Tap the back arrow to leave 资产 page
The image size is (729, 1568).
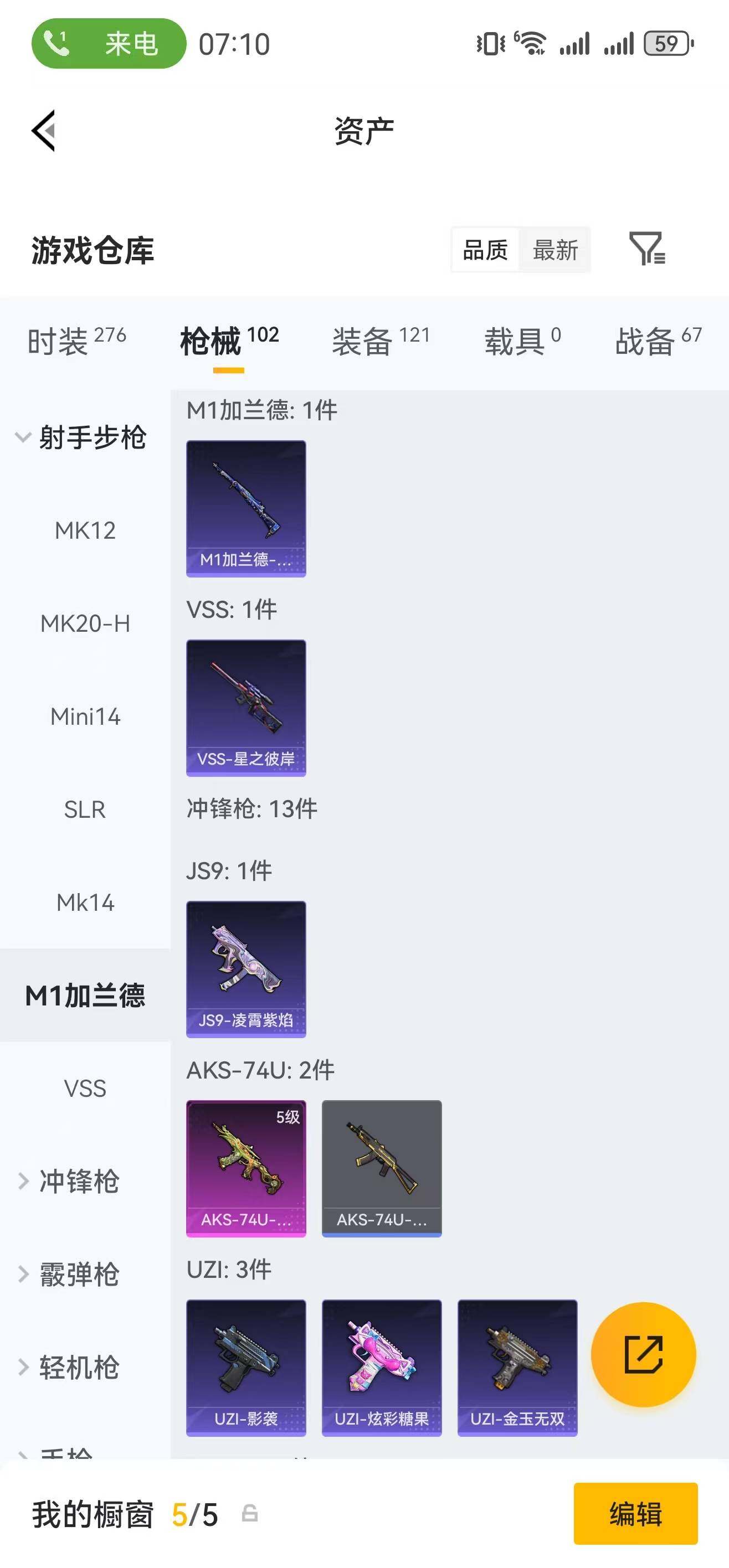point(44,131)
